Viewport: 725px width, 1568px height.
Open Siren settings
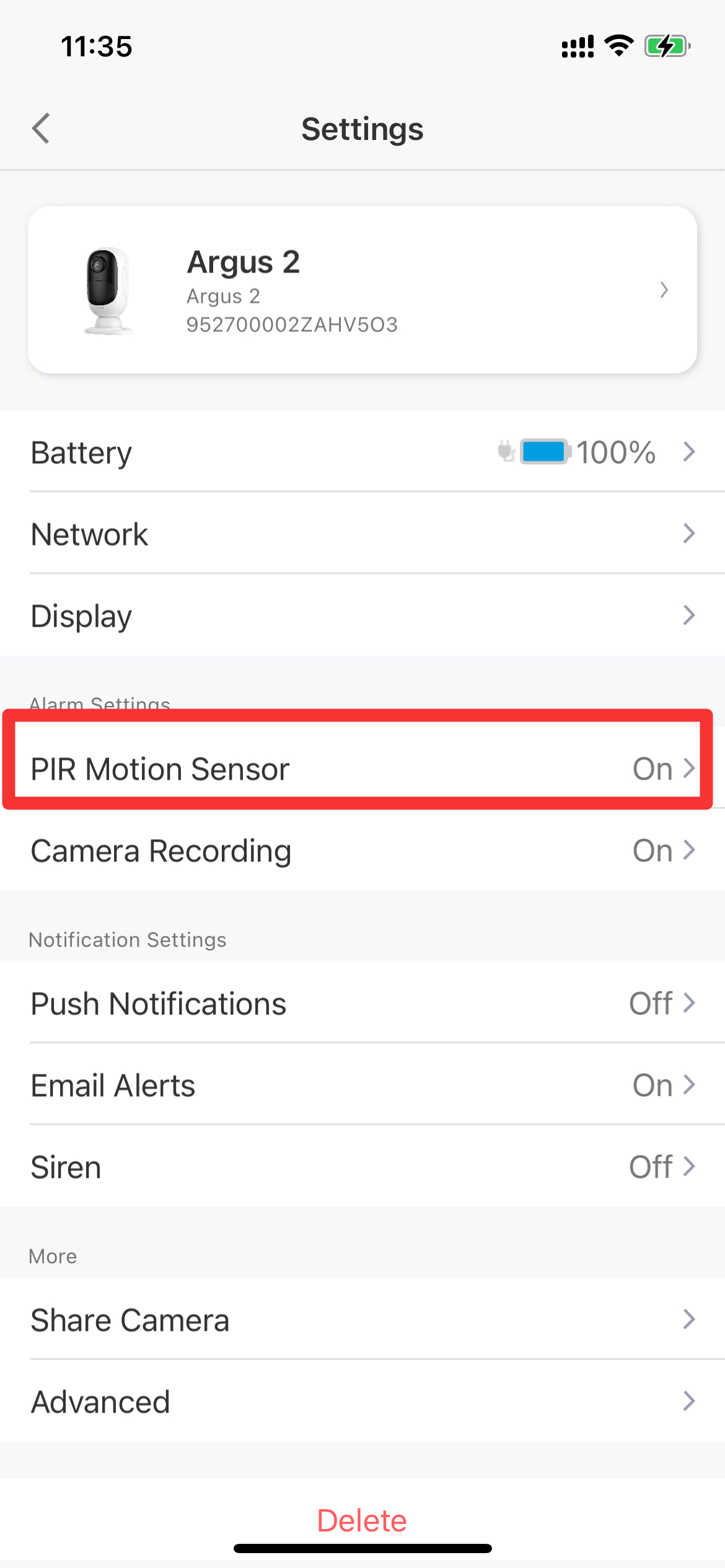tap(362, 1166)
